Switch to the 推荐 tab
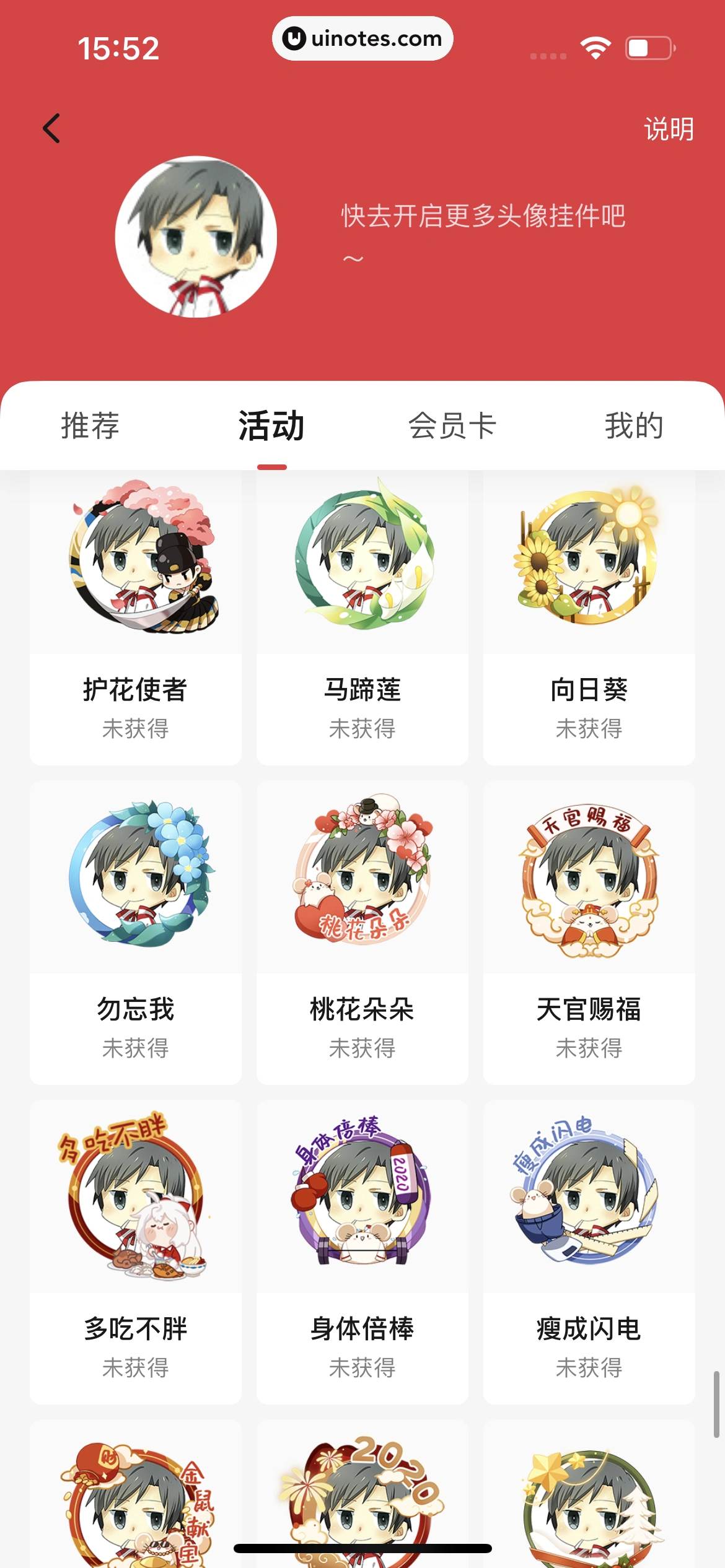Viewport: 725px width, 1568px height. (x=90, y=425)
